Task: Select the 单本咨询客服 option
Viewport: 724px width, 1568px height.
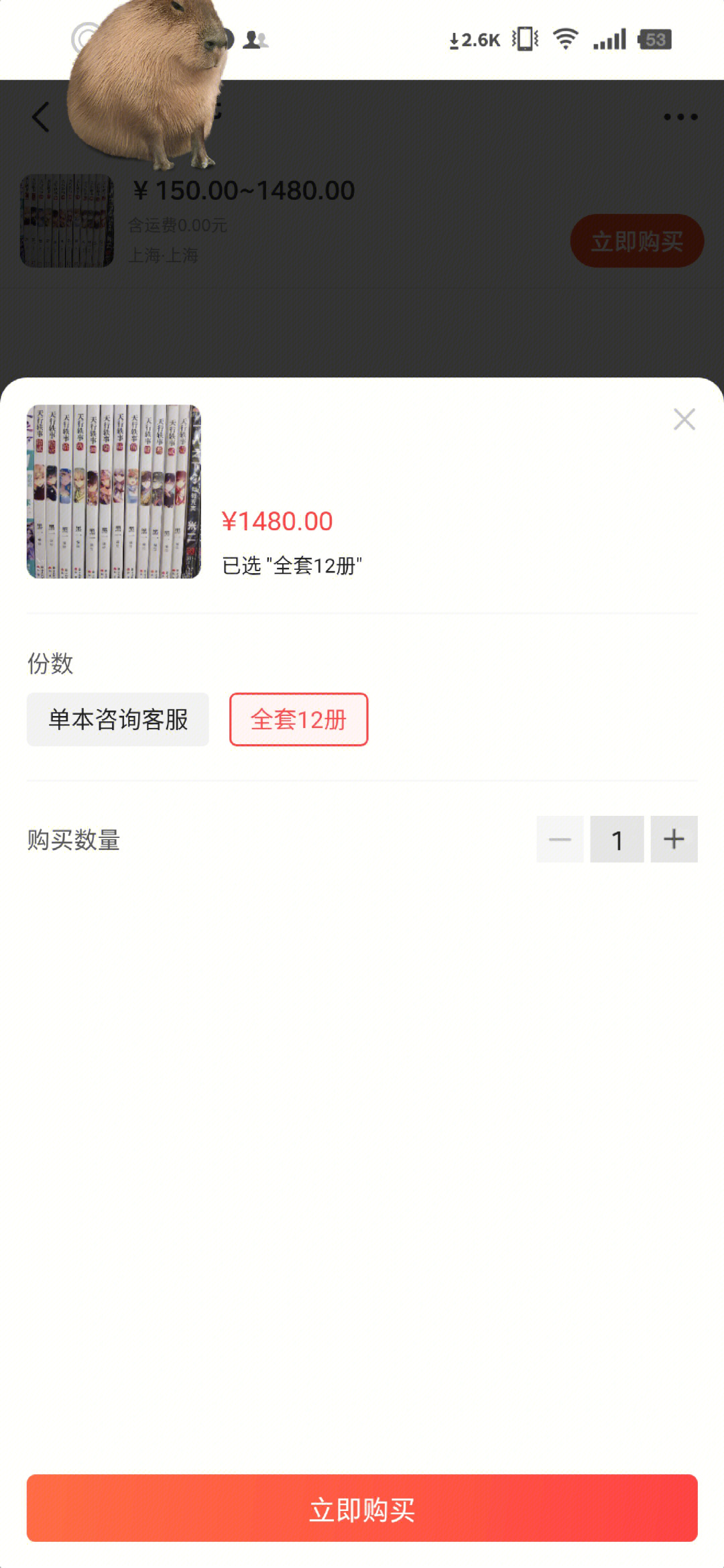Action: 118,719
